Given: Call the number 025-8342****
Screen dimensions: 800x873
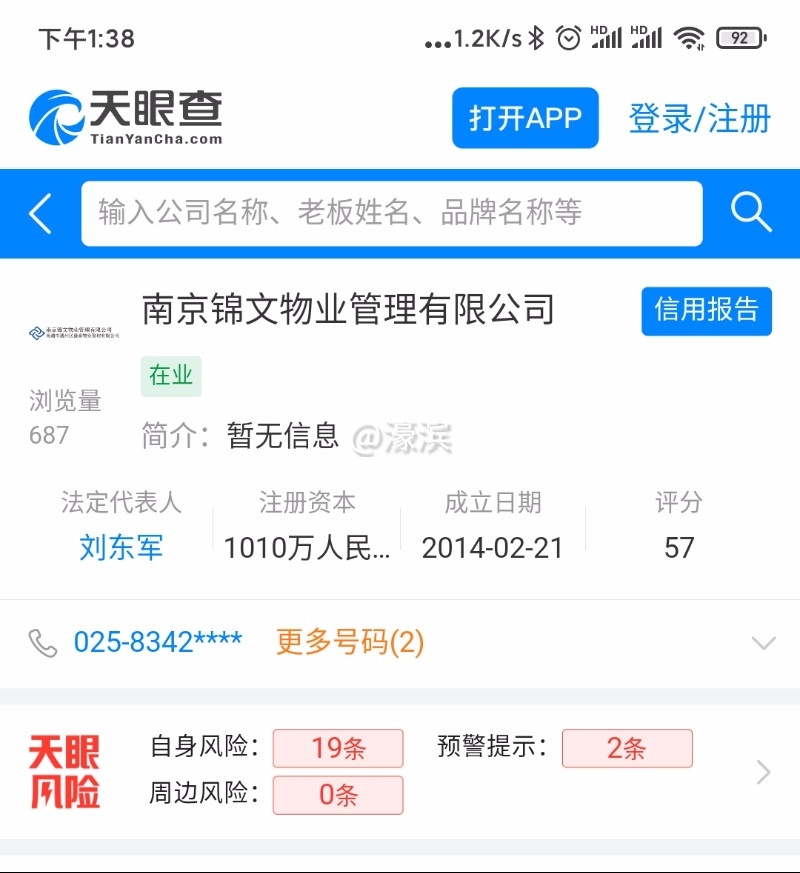Looking at the screenshot, I should tap(158, 642).
